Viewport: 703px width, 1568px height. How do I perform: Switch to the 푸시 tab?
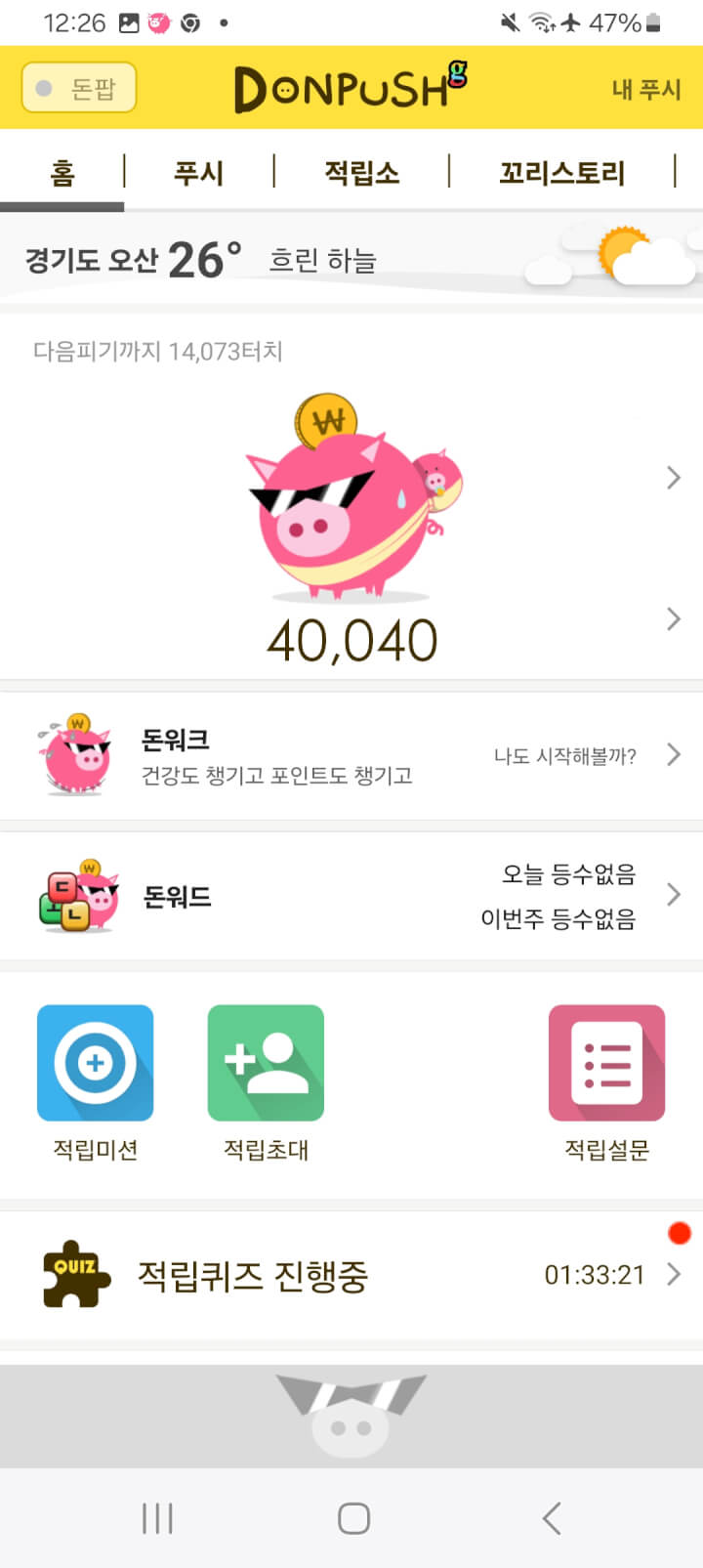tap(198, 173)
